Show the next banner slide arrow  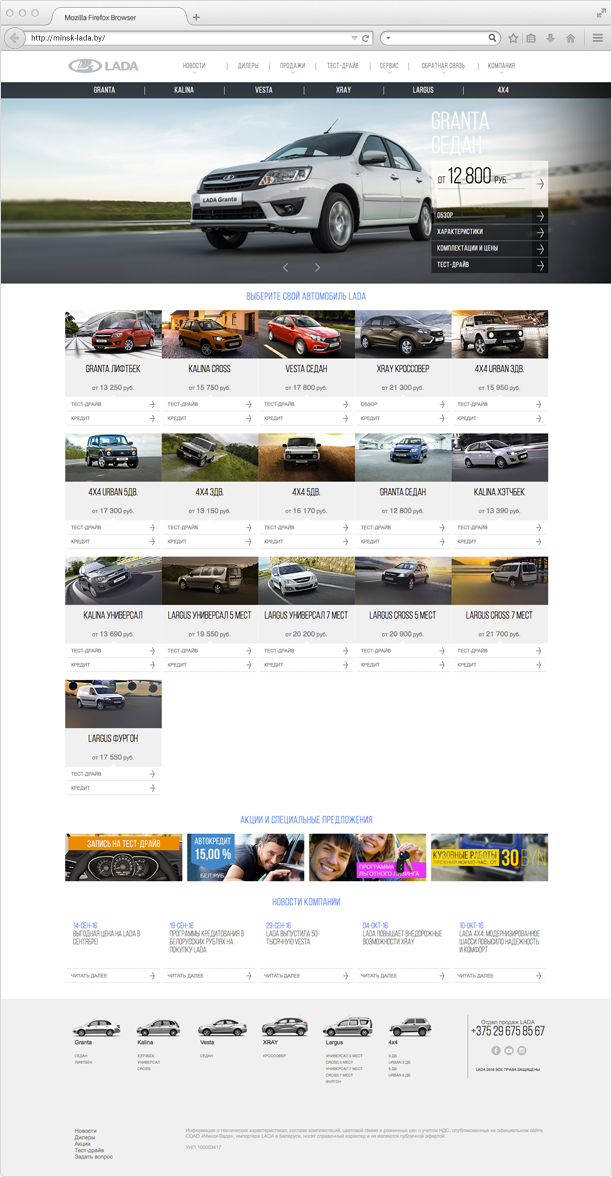point(318,267)
